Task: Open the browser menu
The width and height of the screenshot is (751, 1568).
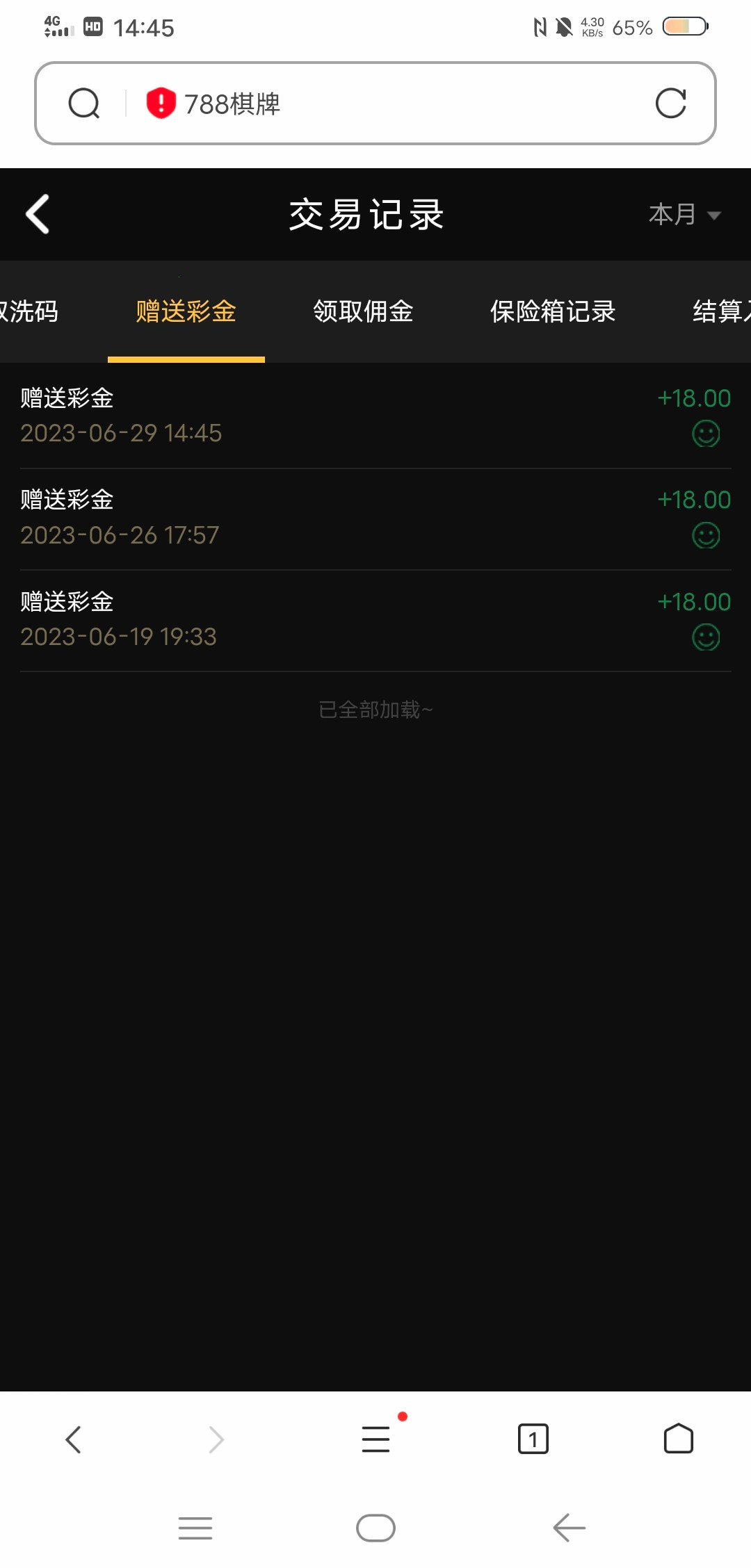Action: pyautogui.click(x=376, y=1439)
